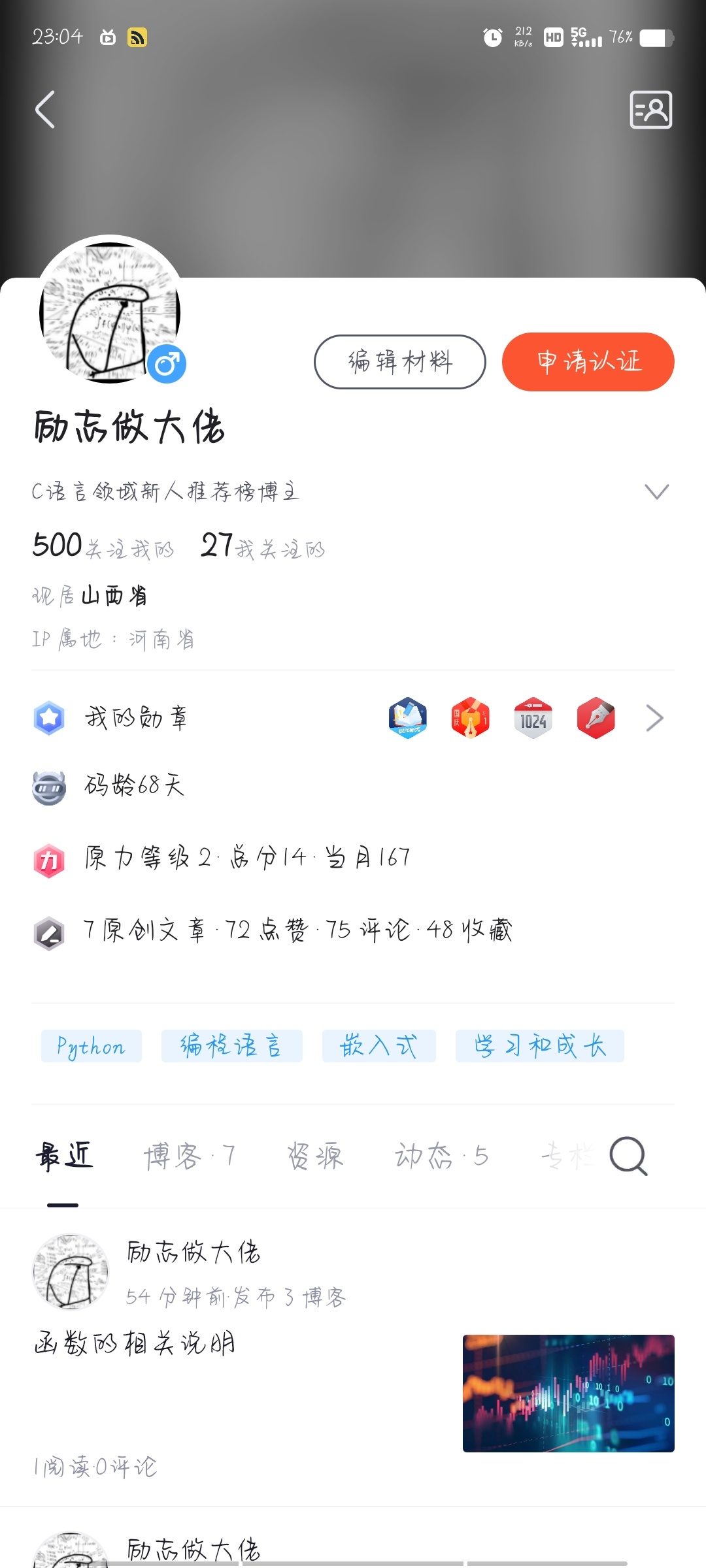The image size is (706, 1568).
Task: Search this user's content with the magnifier
Action: pos(628,1156)
